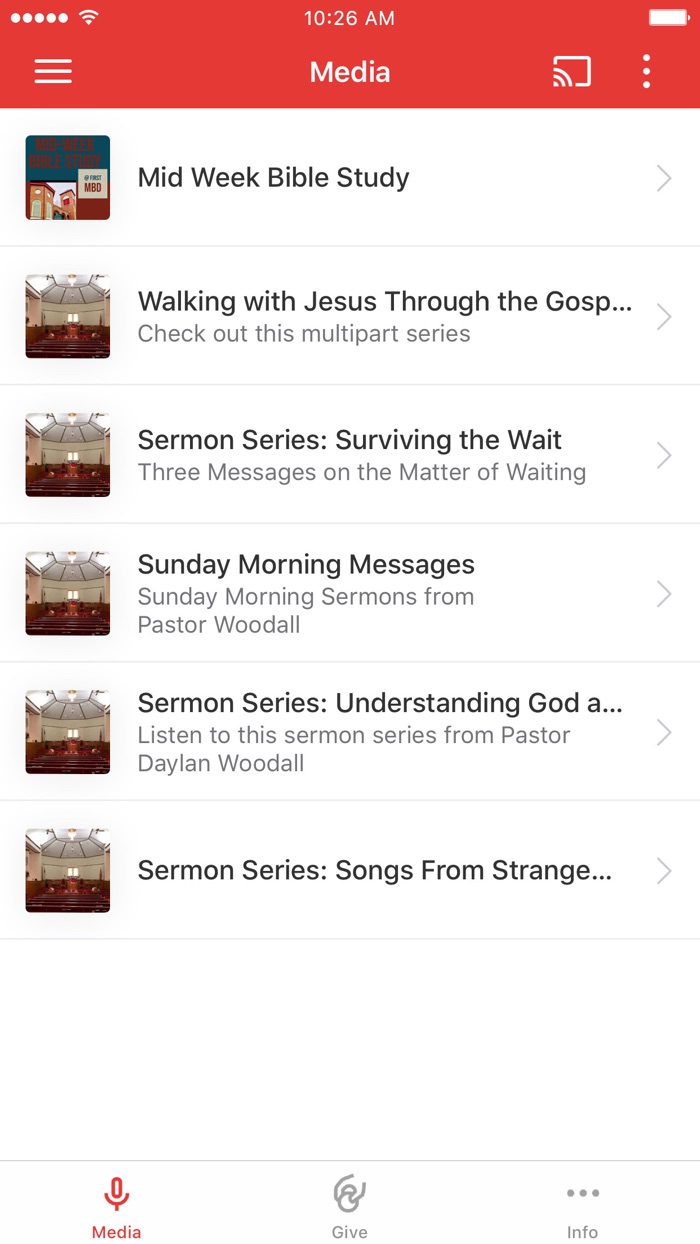Screen dimensions: 700x1244
Task: Open the hamburger drawer menu
Action: (x=53, y=72)
